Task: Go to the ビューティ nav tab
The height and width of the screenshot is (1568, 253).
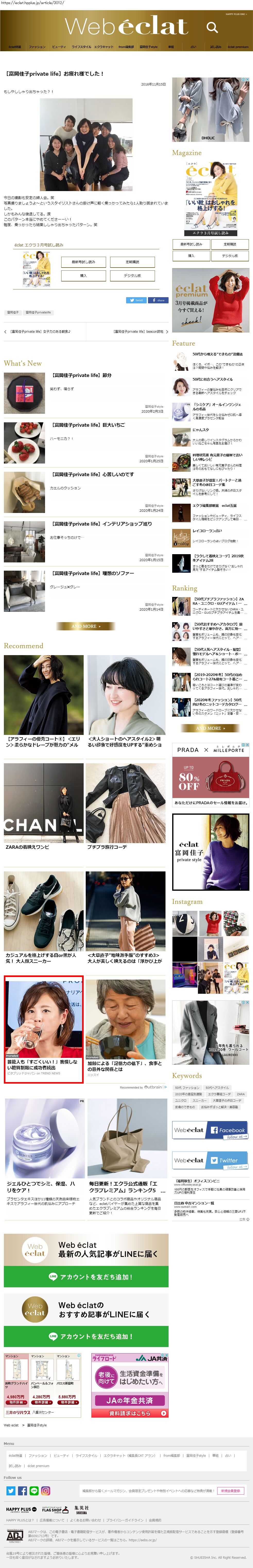Action: 59,46
